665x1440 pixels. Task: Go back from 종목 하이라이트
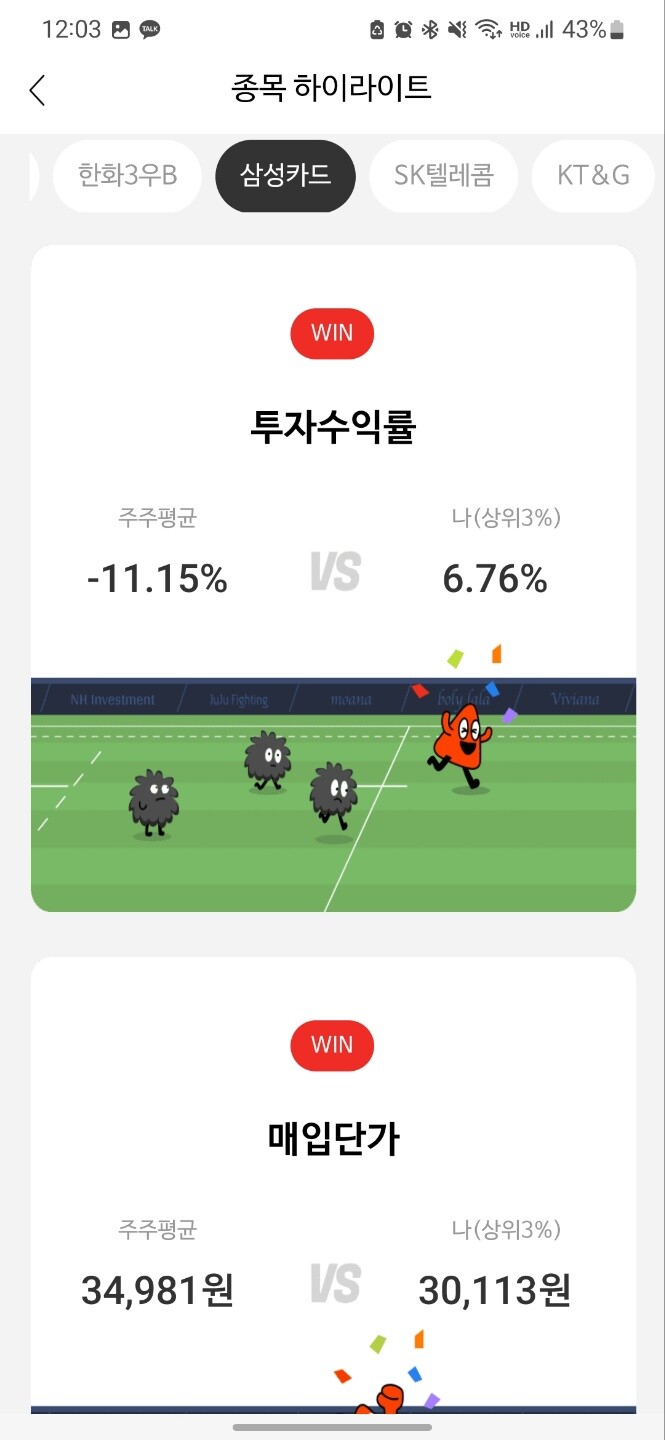coord(37,90)
